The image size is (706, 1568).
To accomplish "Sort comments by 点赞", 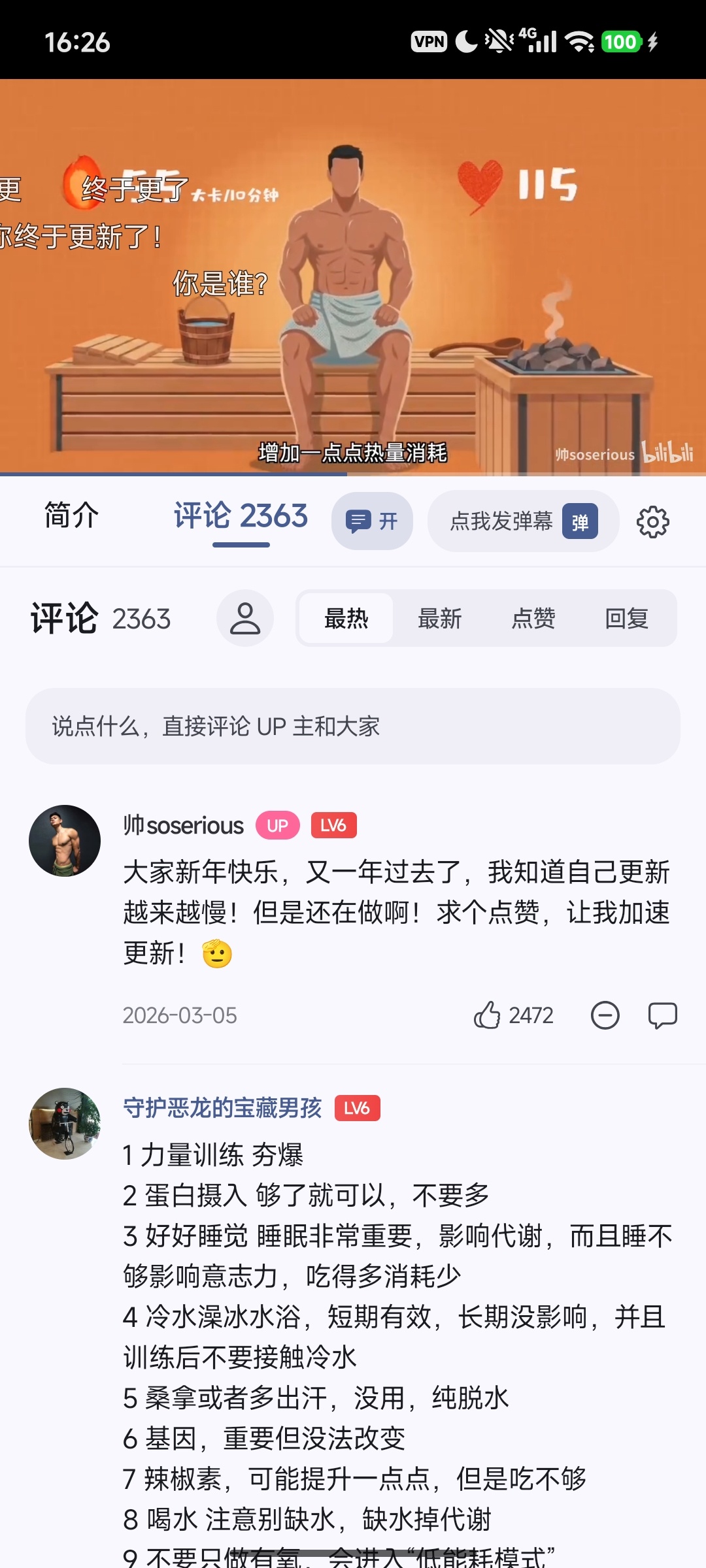I will click(x=533, y=618).
